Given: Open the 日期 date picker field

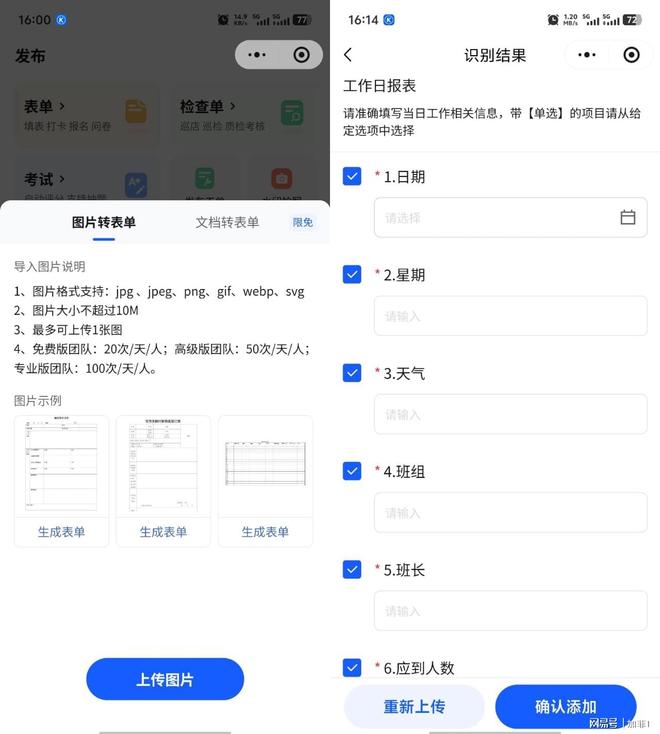Looking at the screenshot, I should 510,217.
